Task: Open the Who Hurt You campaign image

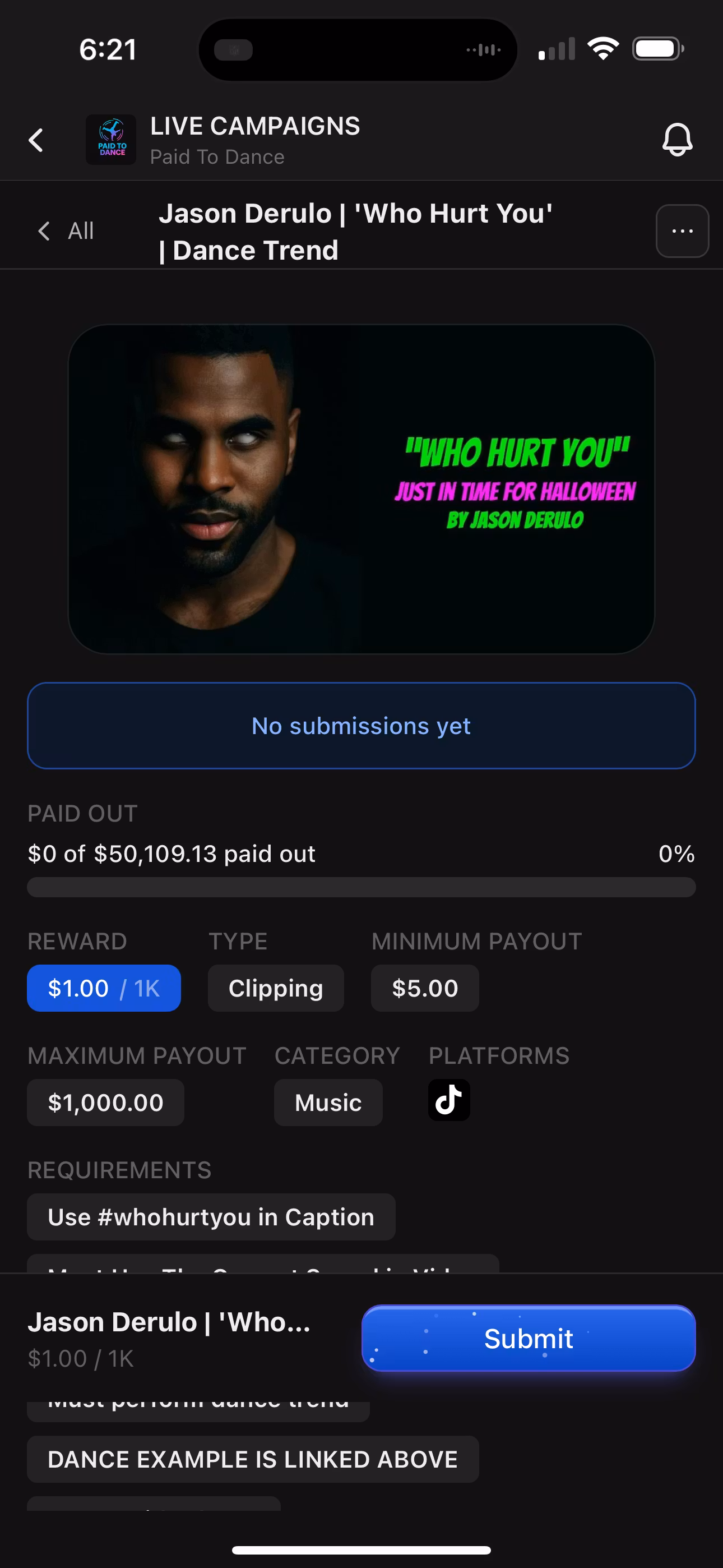Action: point(361,489)
